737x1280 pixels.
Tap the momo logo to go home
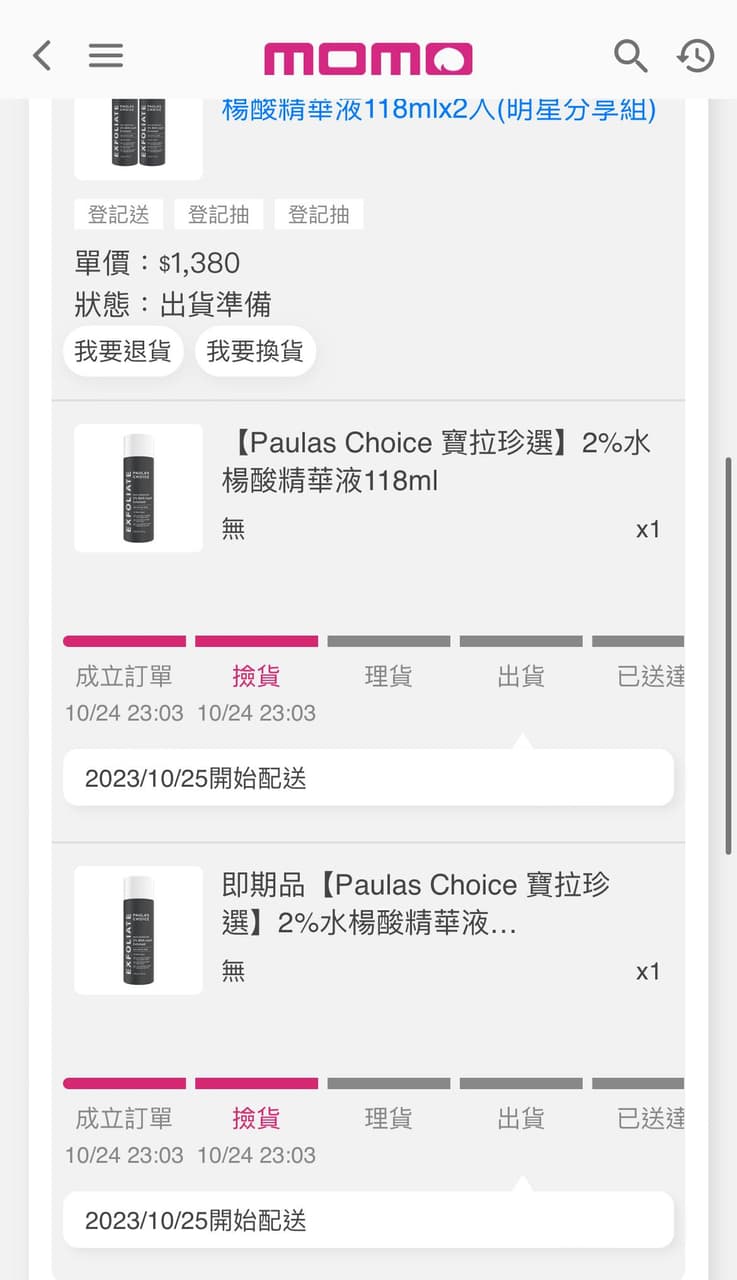(x=368, y=58)
